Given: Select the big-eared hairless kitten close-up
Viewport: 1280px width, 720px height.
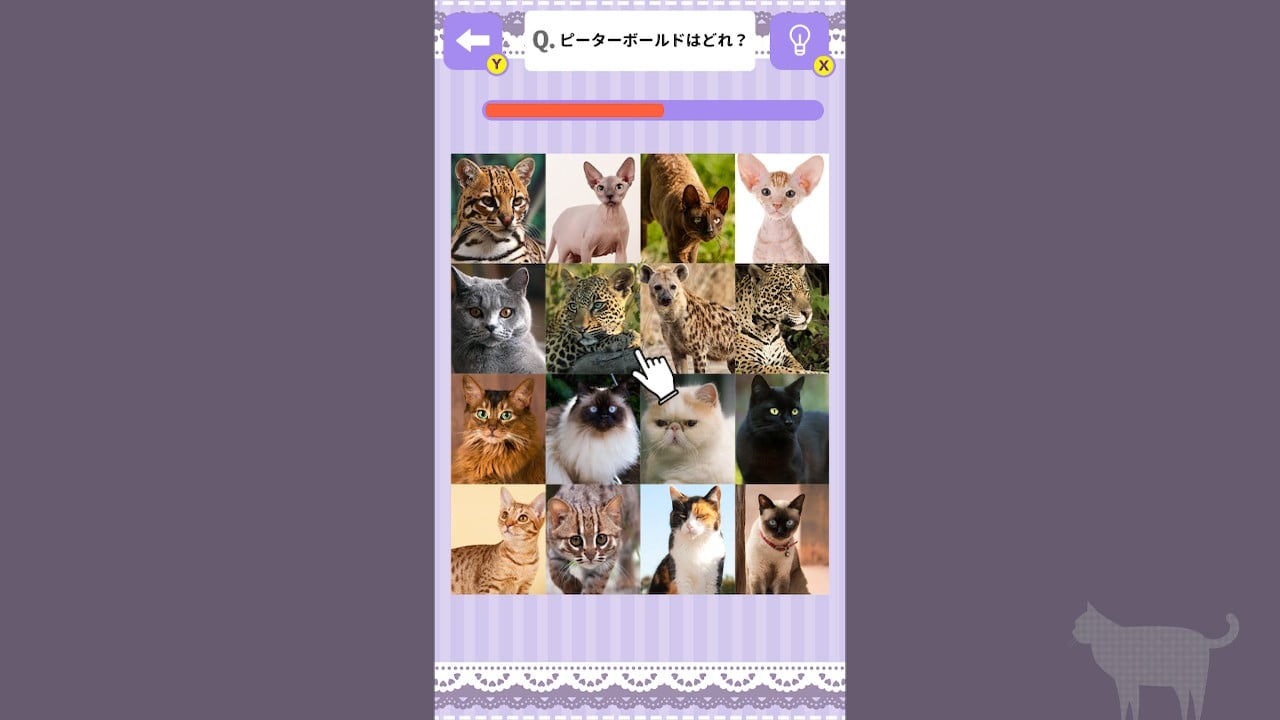Looking at the screenshot, I should 782,208.
